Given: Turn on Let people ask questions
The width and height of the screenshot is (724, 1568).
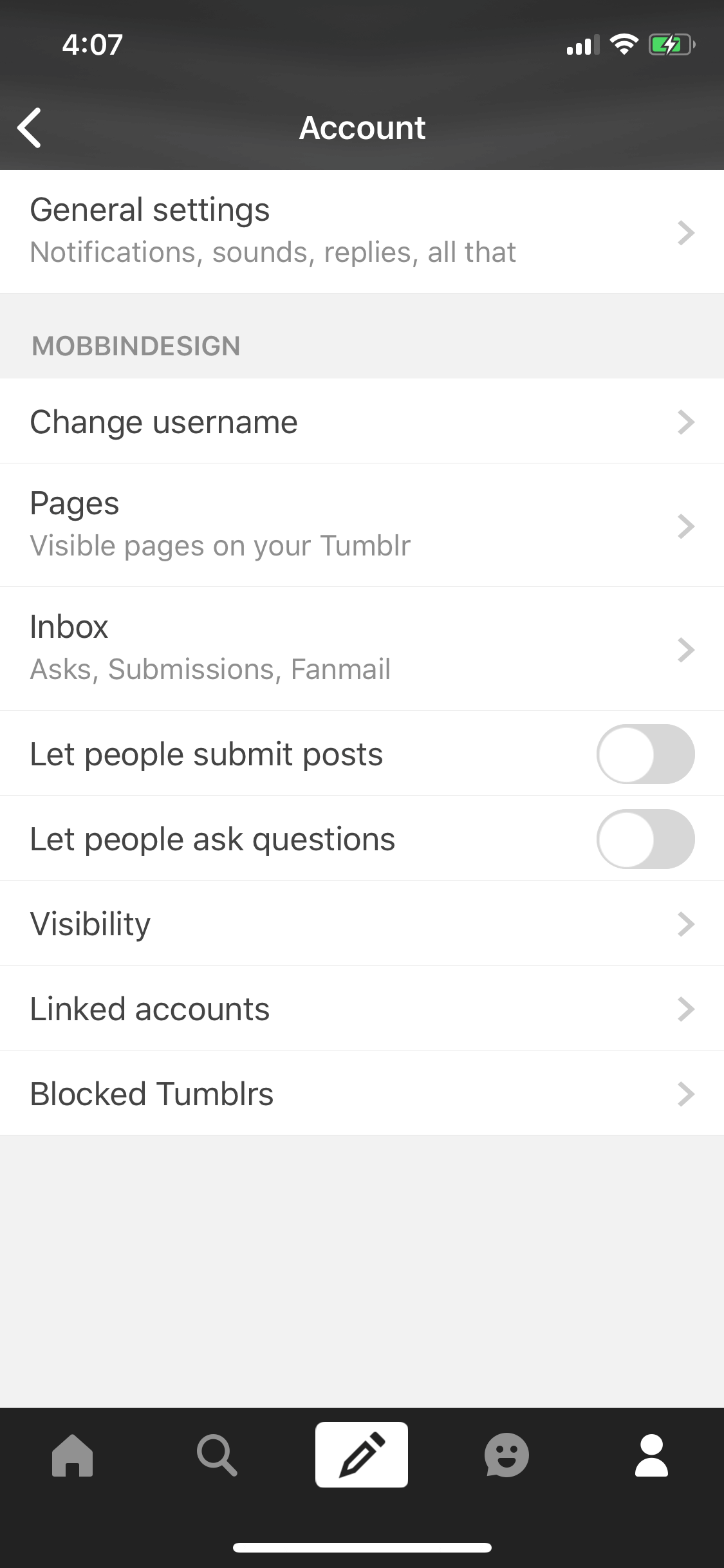Looking at the screenshot, I should click(645, 839).
